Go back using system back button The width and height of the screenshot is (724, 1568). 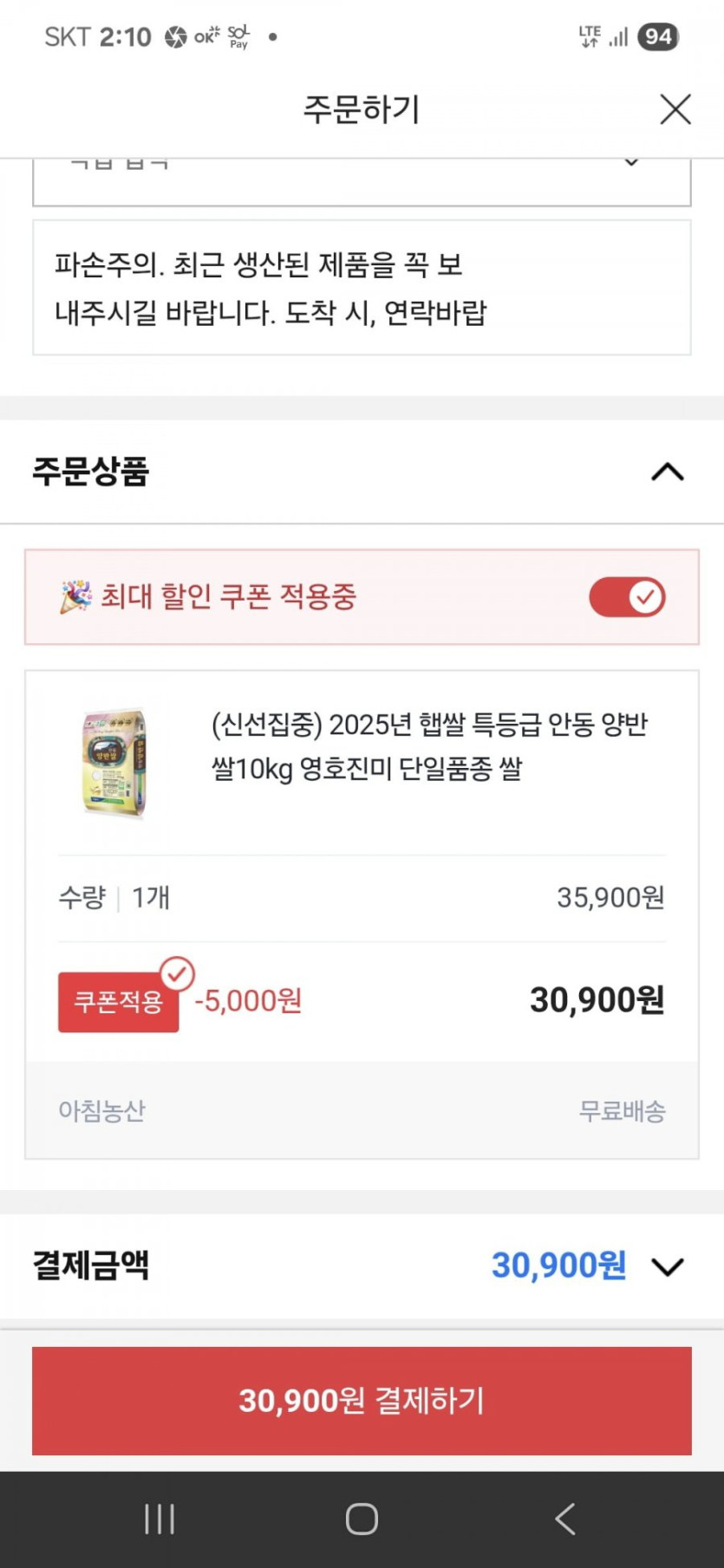[565, 1519]
